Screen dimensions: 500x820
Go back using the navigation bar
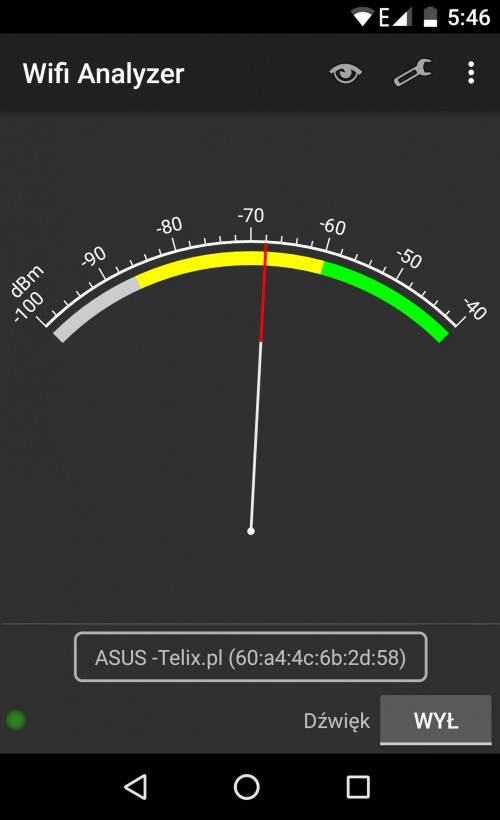(x=135, y=787)
